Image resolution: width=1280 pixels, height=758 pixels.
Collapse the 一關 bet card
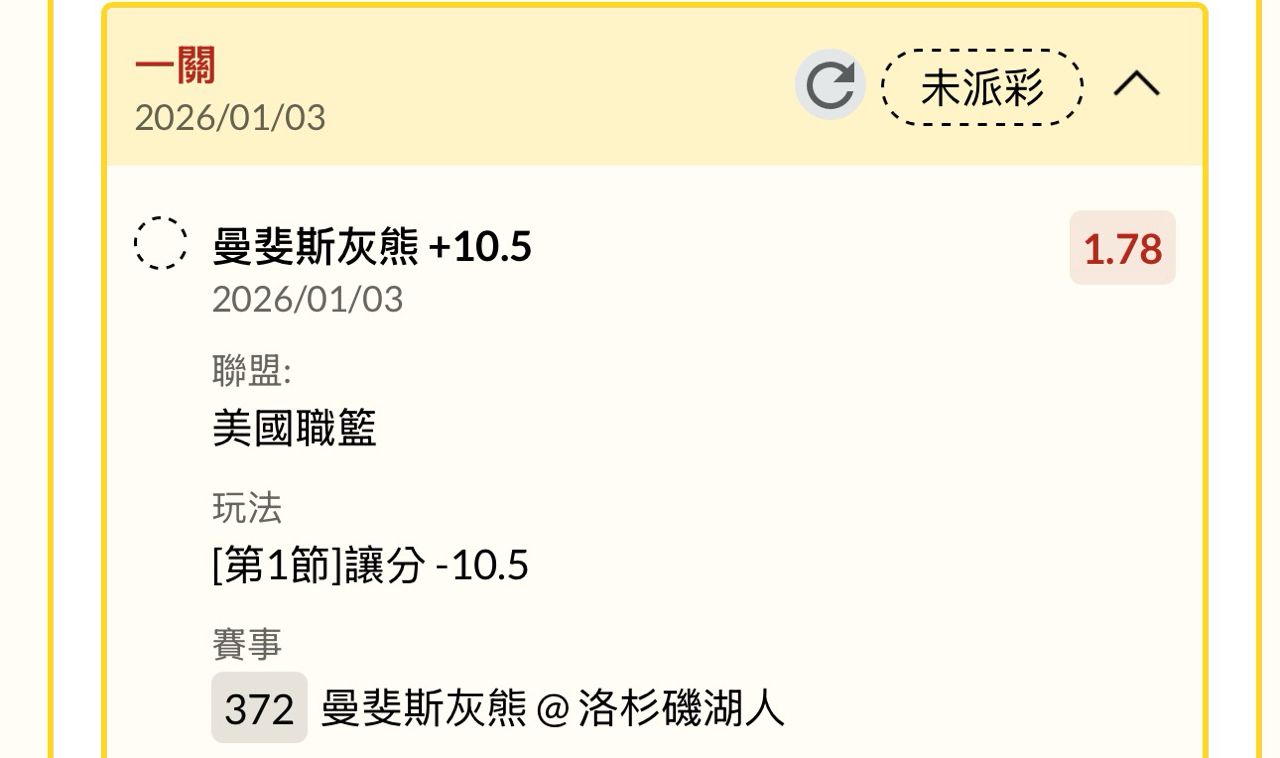(1137, 85)
